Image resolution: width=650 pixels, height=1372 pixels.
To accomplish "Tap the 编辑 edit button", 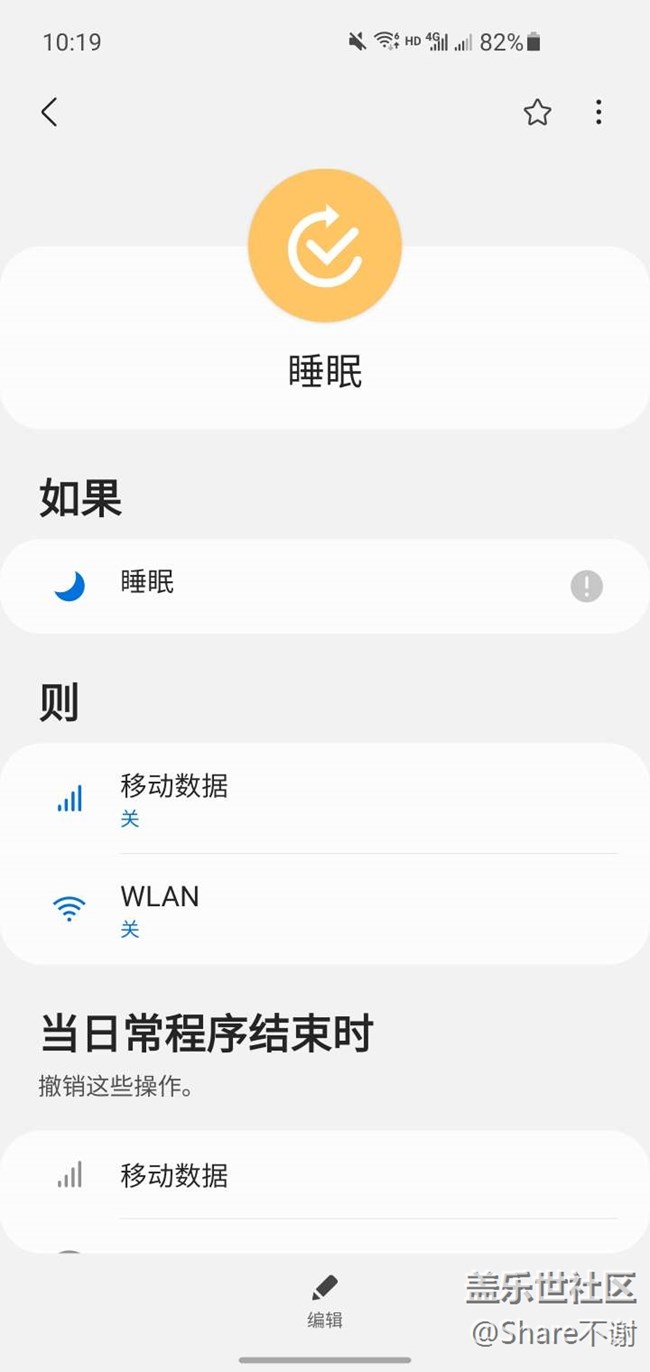I will [324, 1302].
